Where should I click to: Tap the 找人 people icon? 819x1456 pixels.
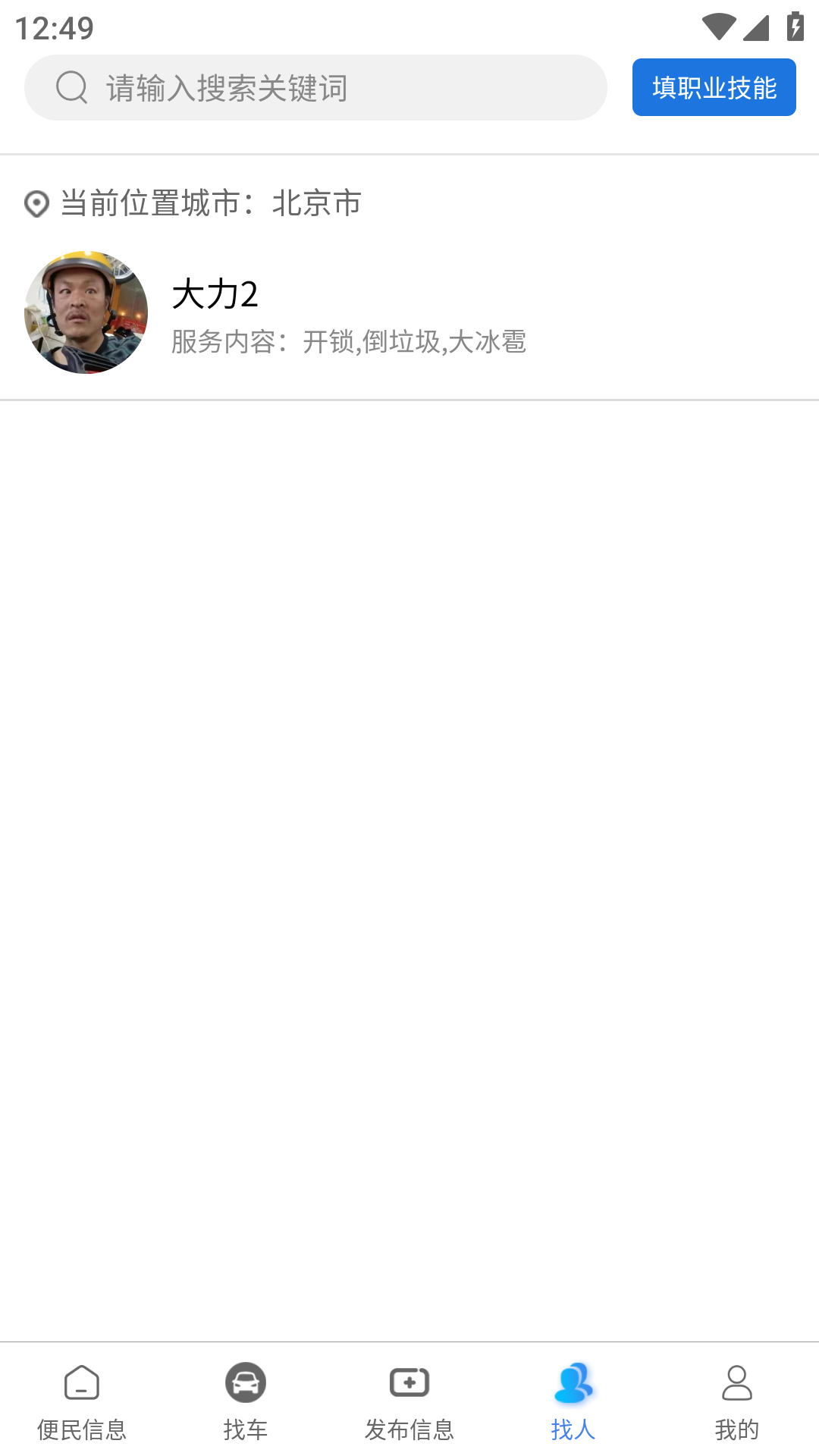click(x=573, y=1382)
